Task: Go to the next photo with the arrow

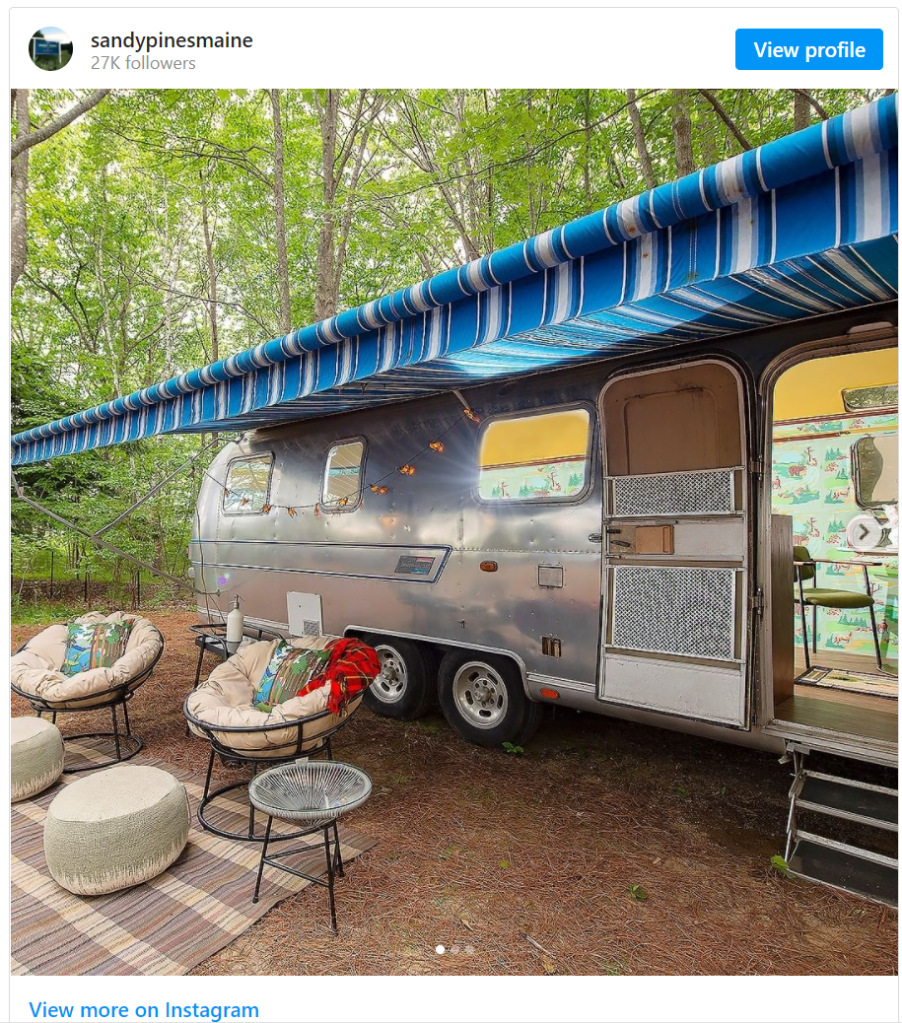Action: 863,532
